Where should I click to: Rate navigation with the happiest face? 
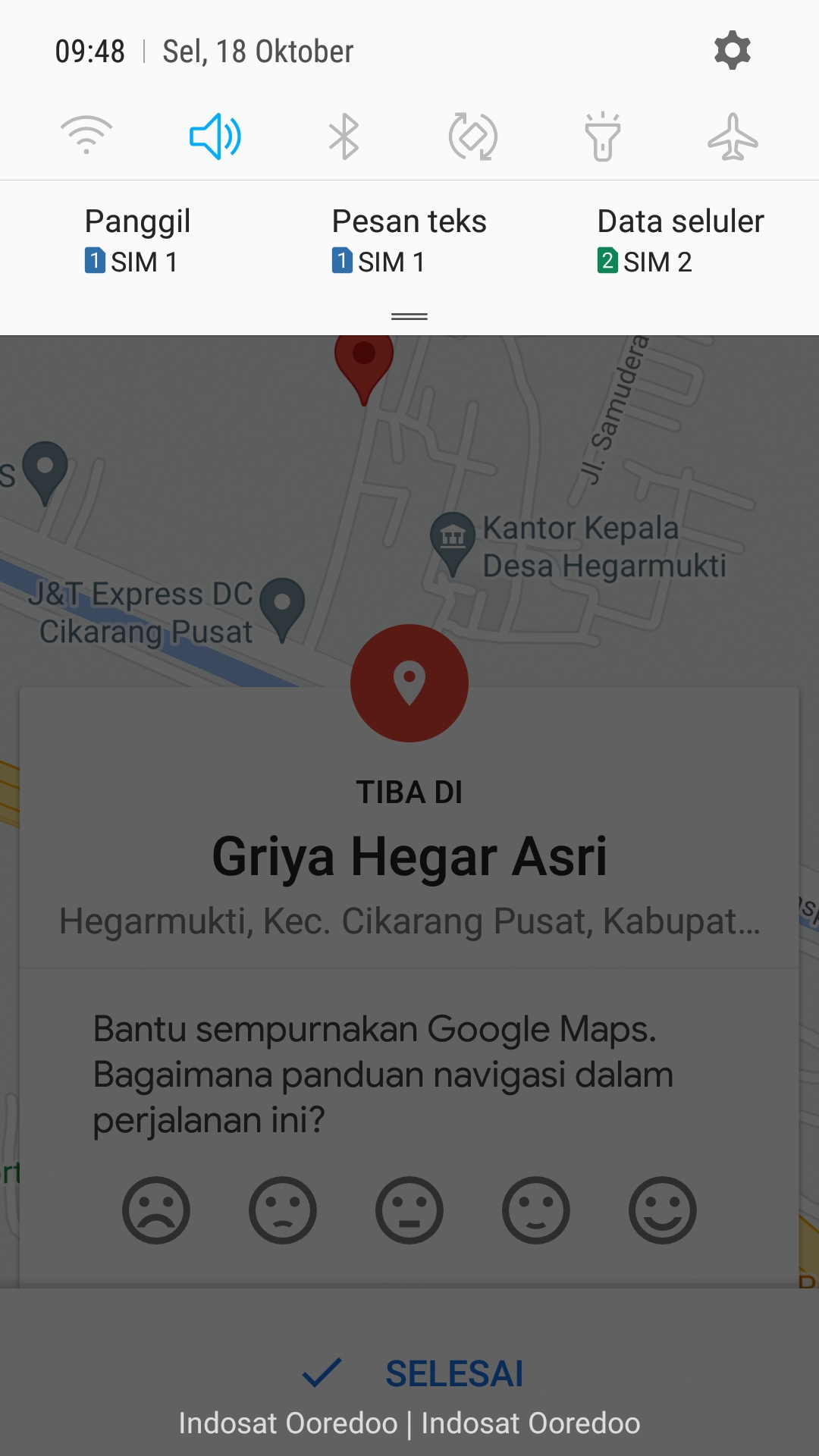(663, 1210)
